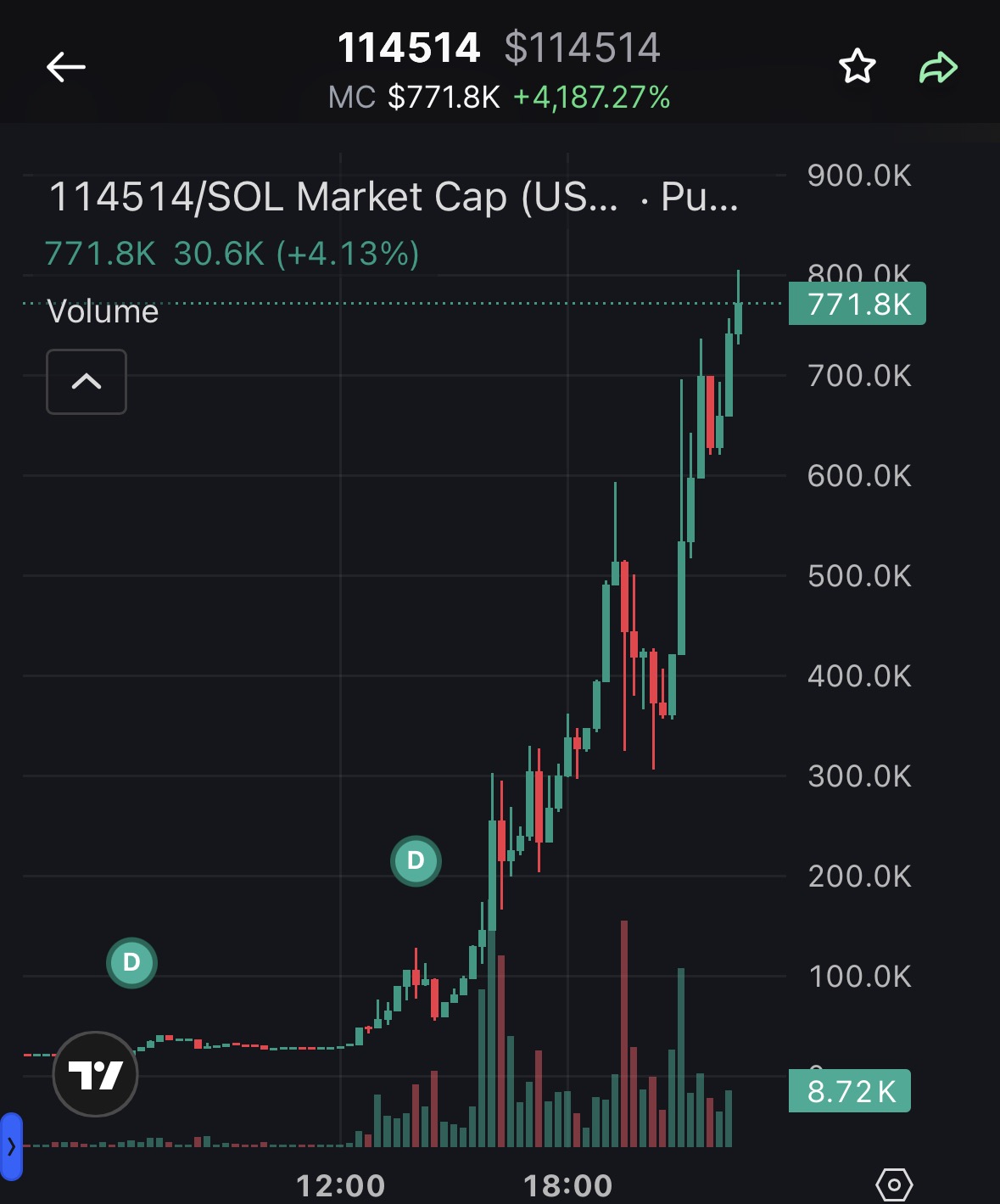
Task: Share this token chart
Action: click(x=938, y=67)
